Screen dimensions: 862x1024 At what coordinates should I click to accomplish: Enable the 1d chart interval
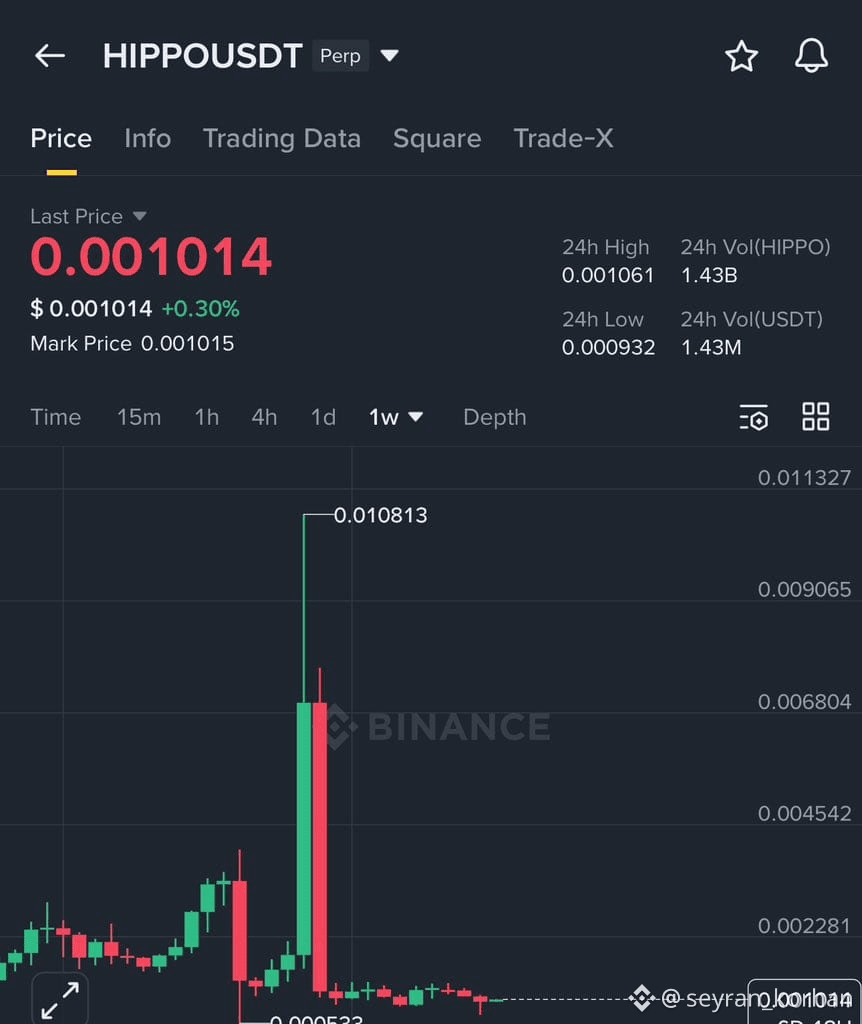pos(322,418)
